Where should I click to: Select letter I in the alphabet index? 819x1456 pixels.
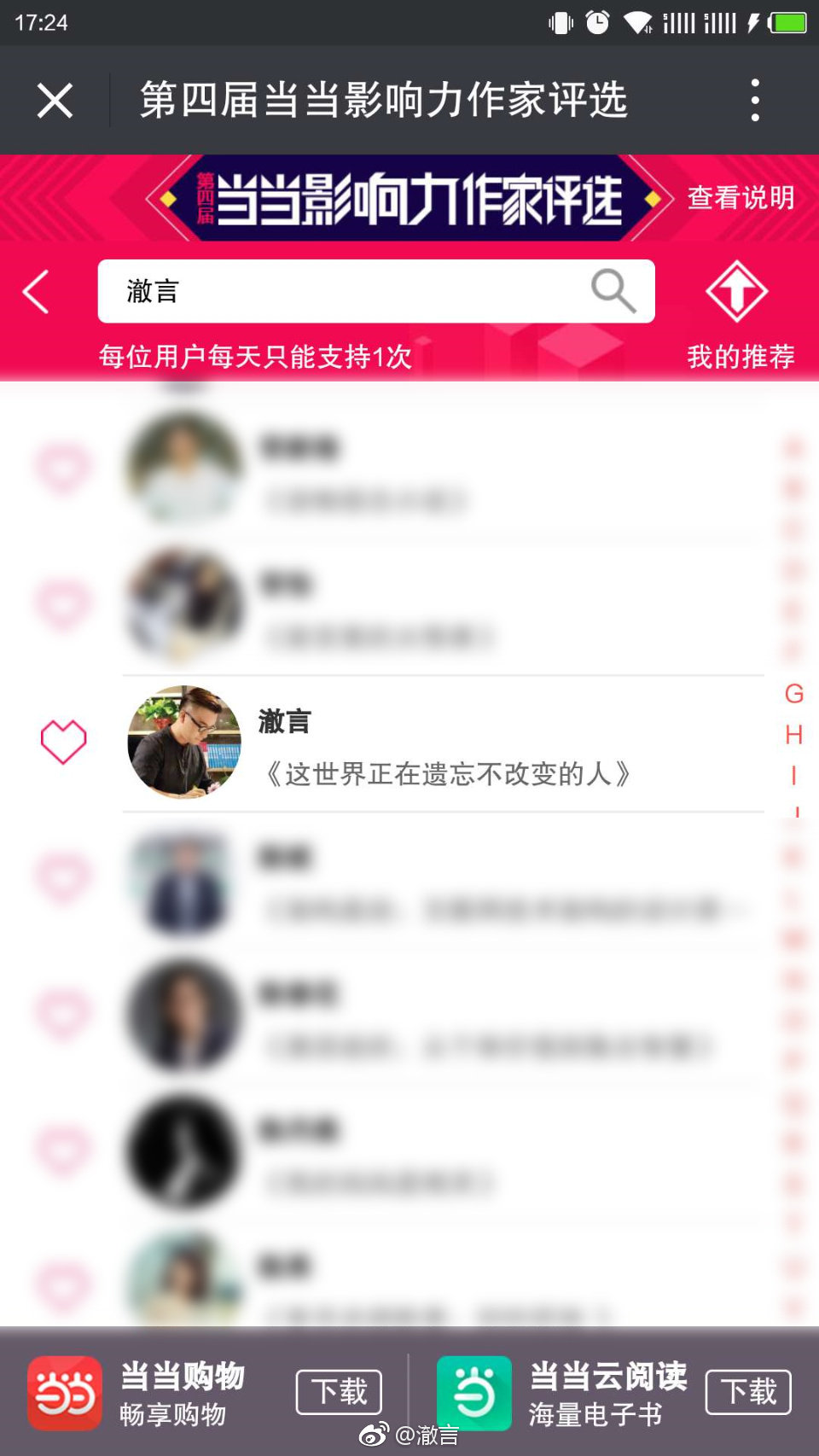pos(794,773)
